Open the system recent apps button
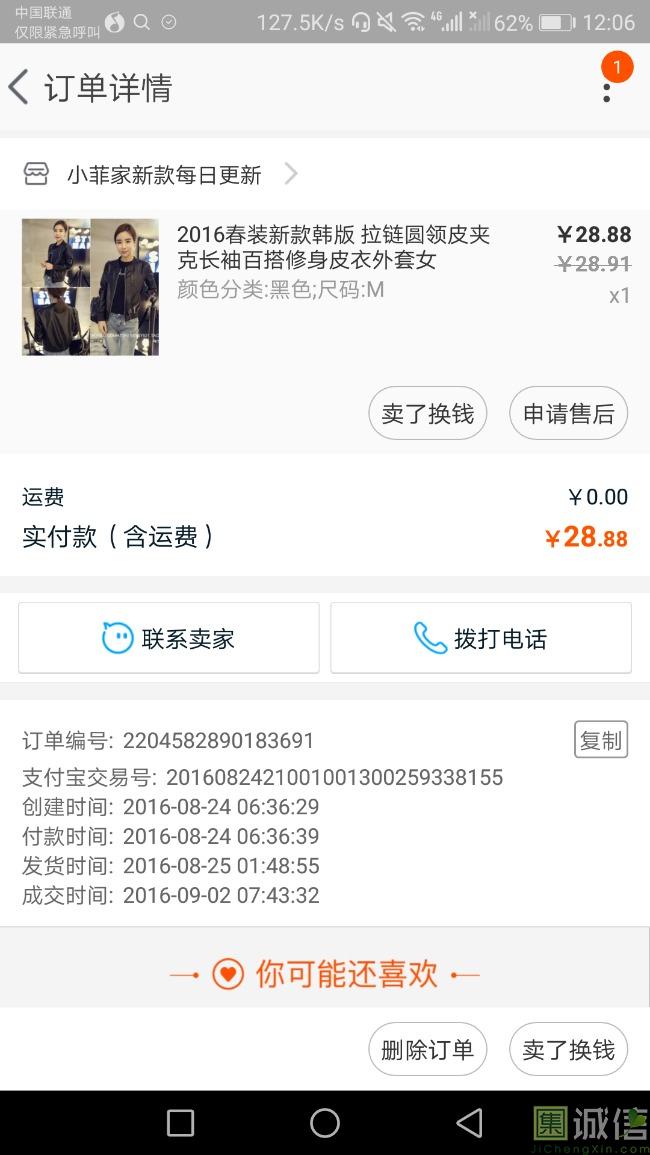This screenshot has width=650, height=1155. pos(181,1123)
